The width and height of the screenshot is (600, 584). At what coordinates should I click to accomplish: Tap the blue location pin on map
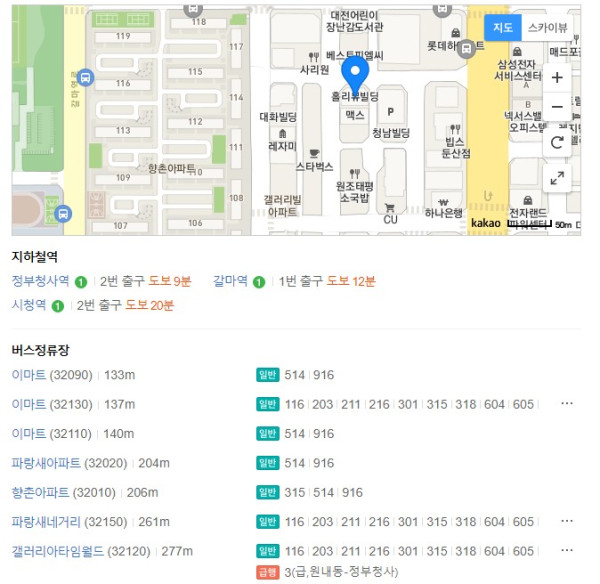[355, 74]
